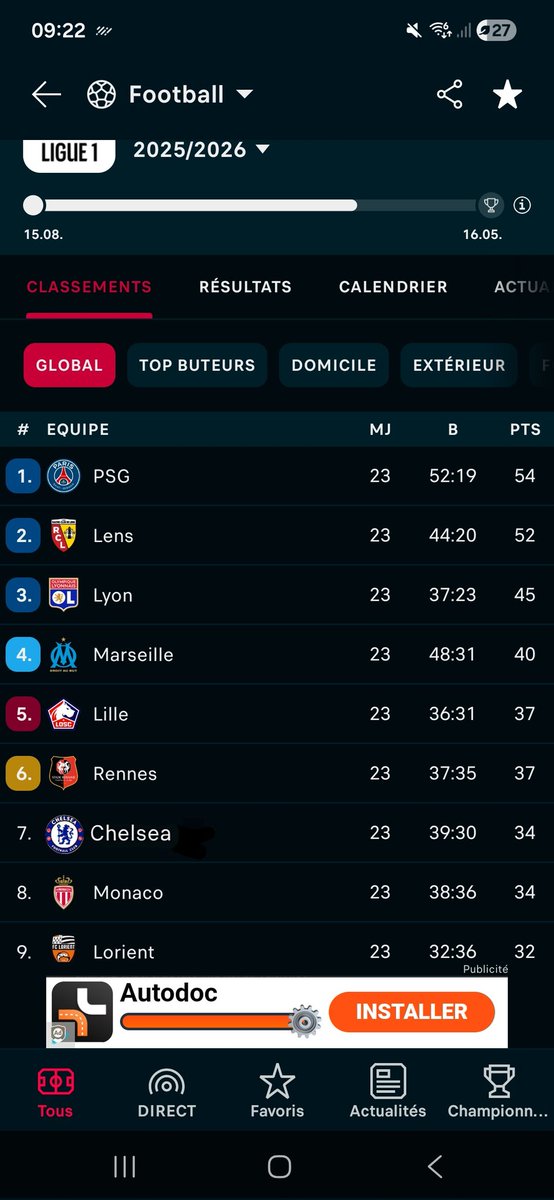Image resolution: width=554 pixels, height=1200 pixels.
Task: Open the Favoris bottom tab
Action: [x=277, y=1091]
